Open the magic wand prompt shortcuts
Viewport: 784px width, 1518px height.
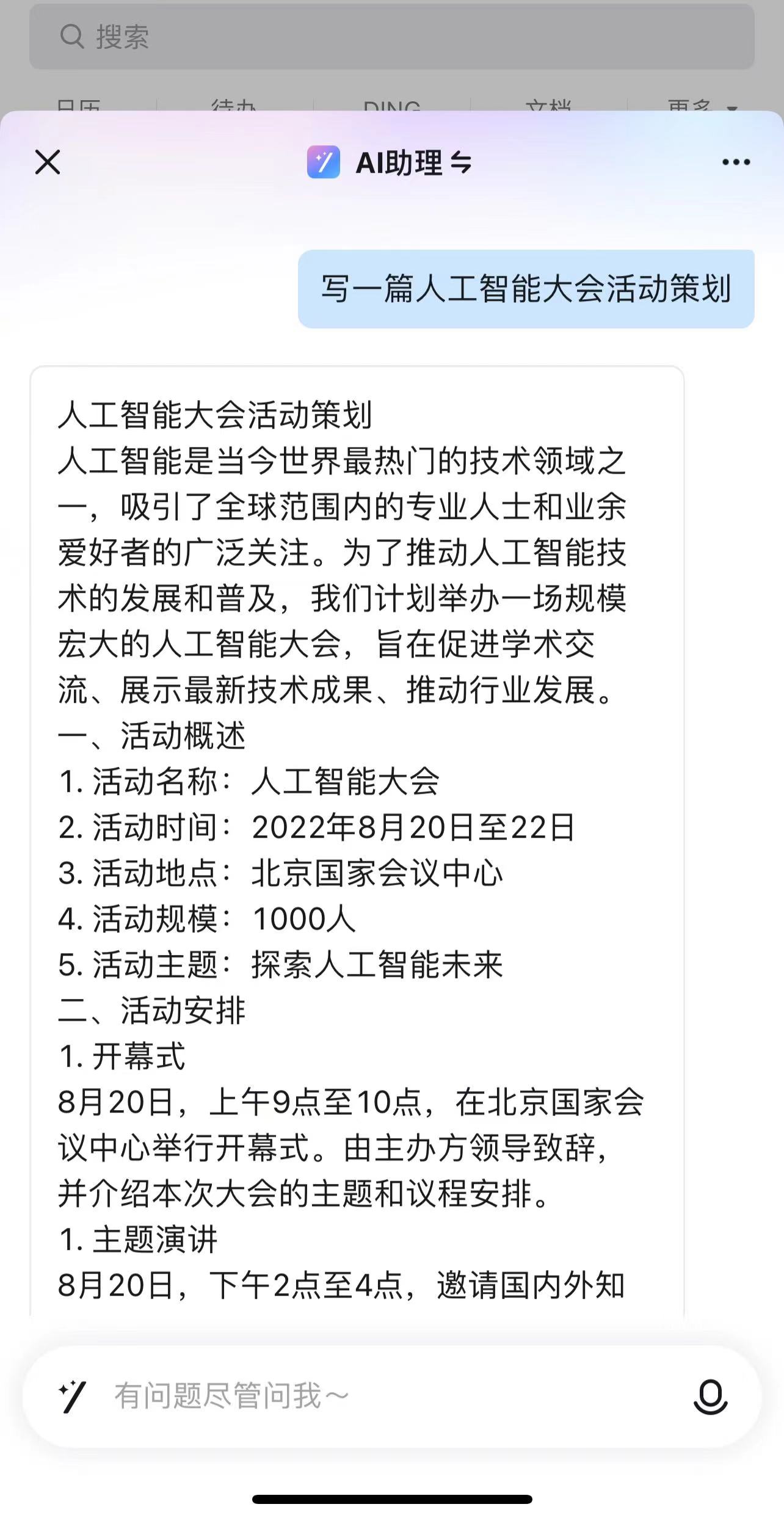[72, 1396]
